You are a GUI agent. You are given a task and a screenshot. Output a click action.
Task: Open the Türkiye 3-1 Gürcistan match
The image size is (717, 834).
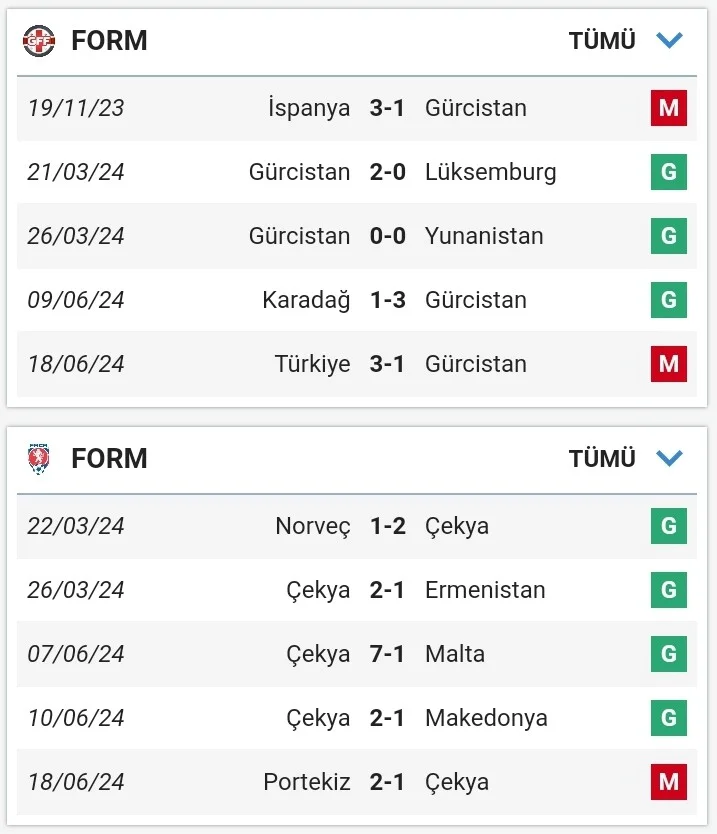tap(387, 364)
